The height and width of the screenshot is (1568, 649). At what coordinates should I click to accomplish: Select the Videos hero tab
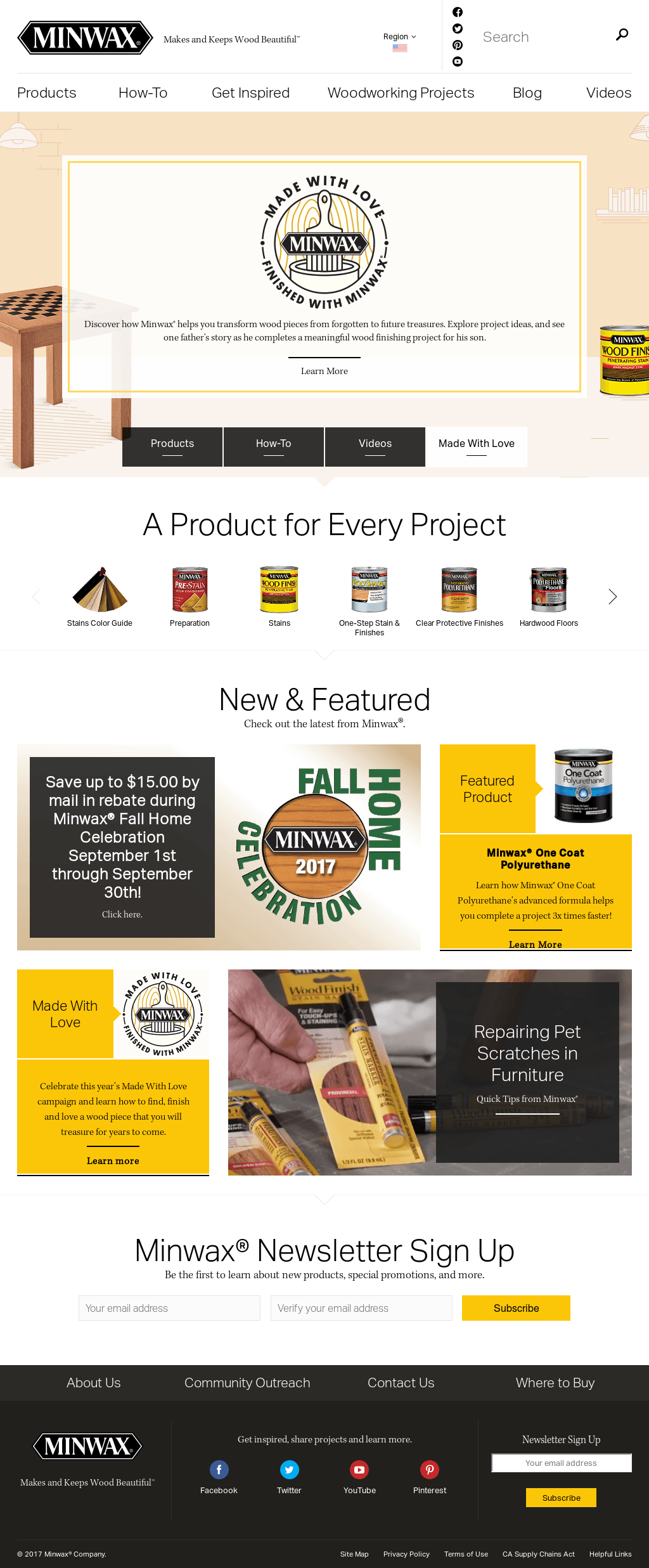[375, 446]
